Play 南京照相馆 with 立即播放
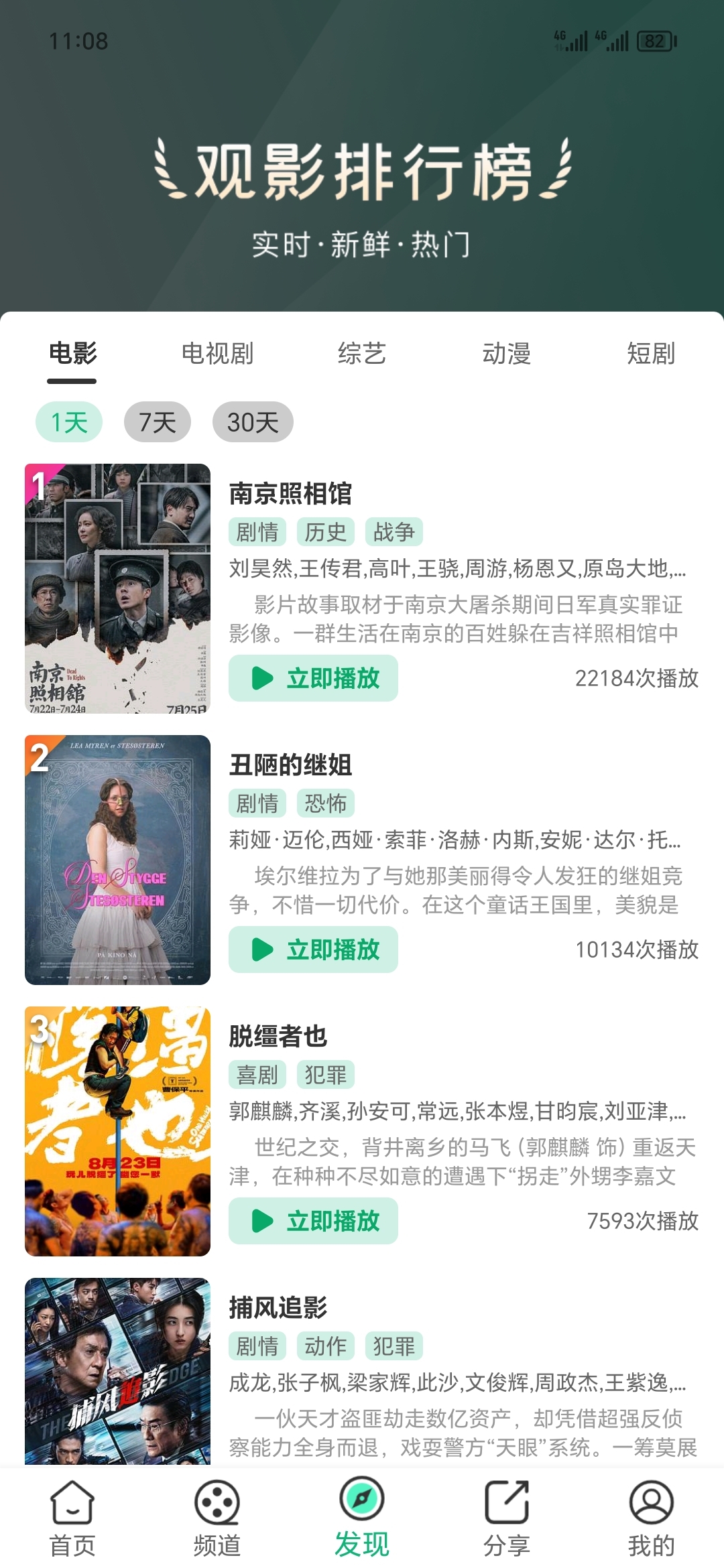Image resolution: width=724 pixels, height=1568 pixels. point(313,678)
